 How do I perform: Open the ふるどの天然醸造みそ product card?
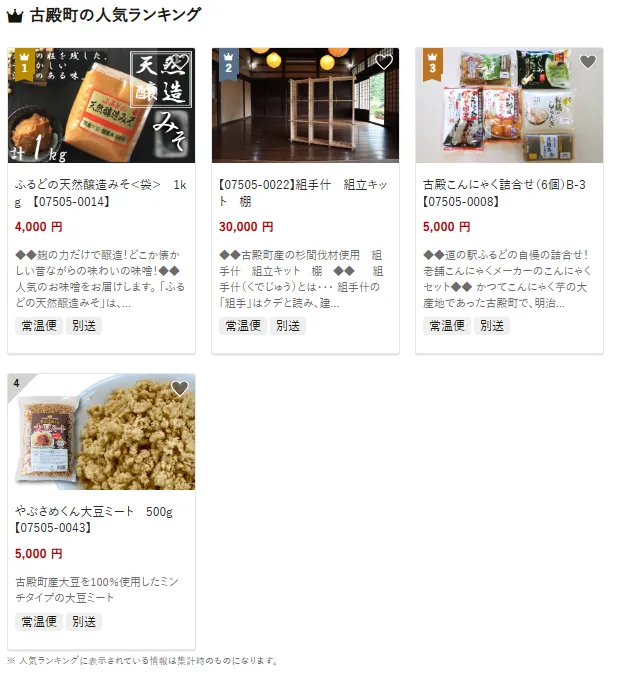(x=101, y=193)
